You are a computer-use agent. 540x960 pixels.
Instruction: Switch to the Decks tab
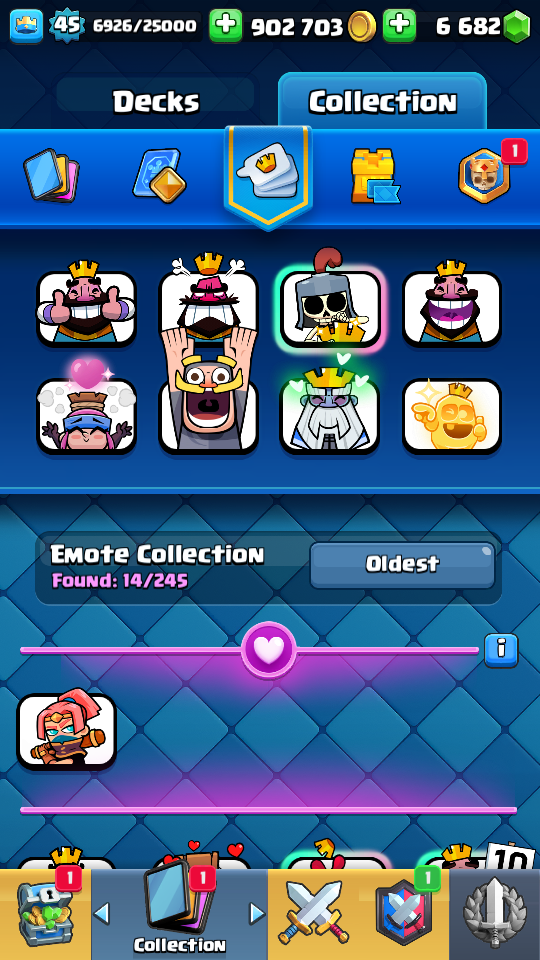point(156,101)
